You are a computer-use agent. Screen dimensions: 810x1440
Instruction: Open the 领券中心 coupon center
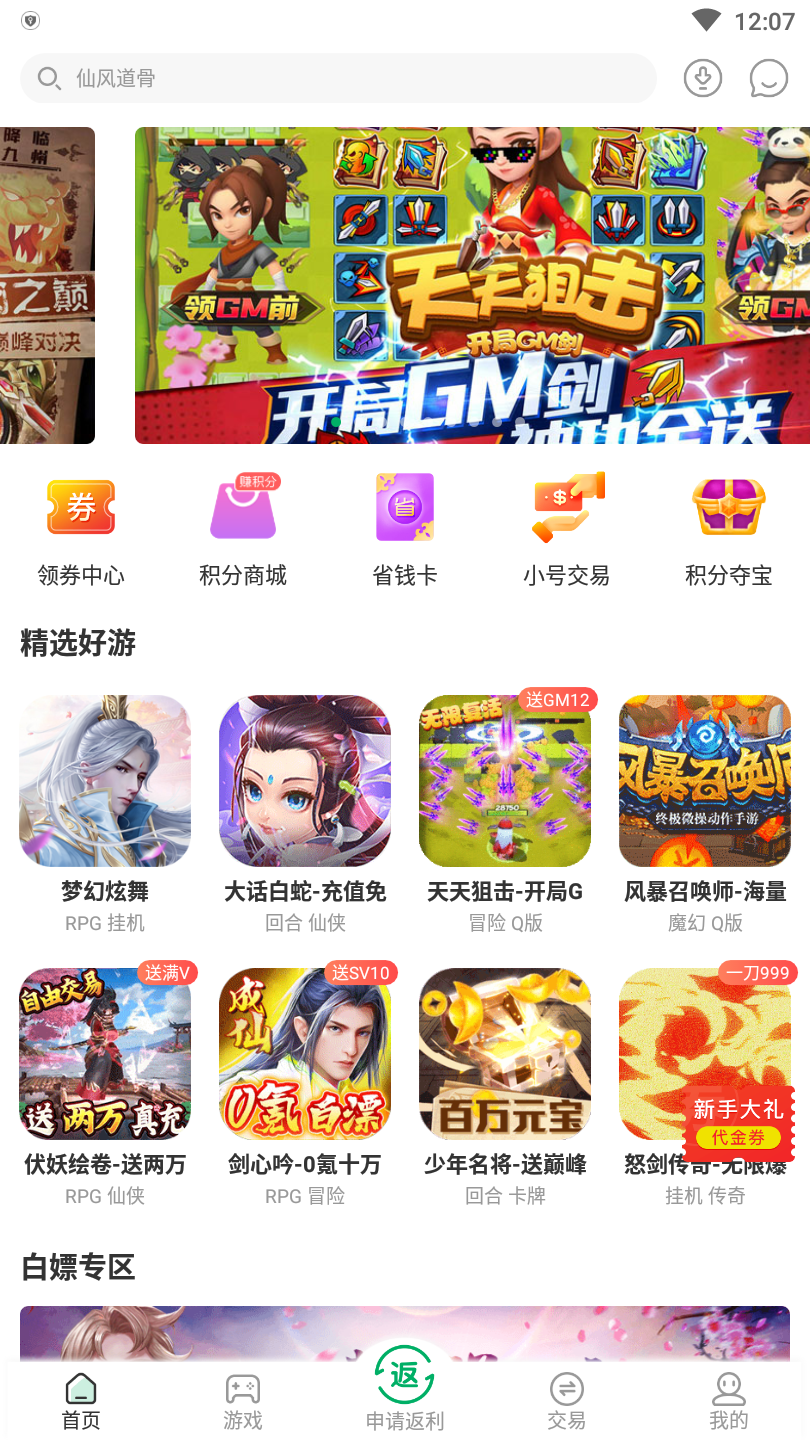pyautogui.click(x=80, y=527)
